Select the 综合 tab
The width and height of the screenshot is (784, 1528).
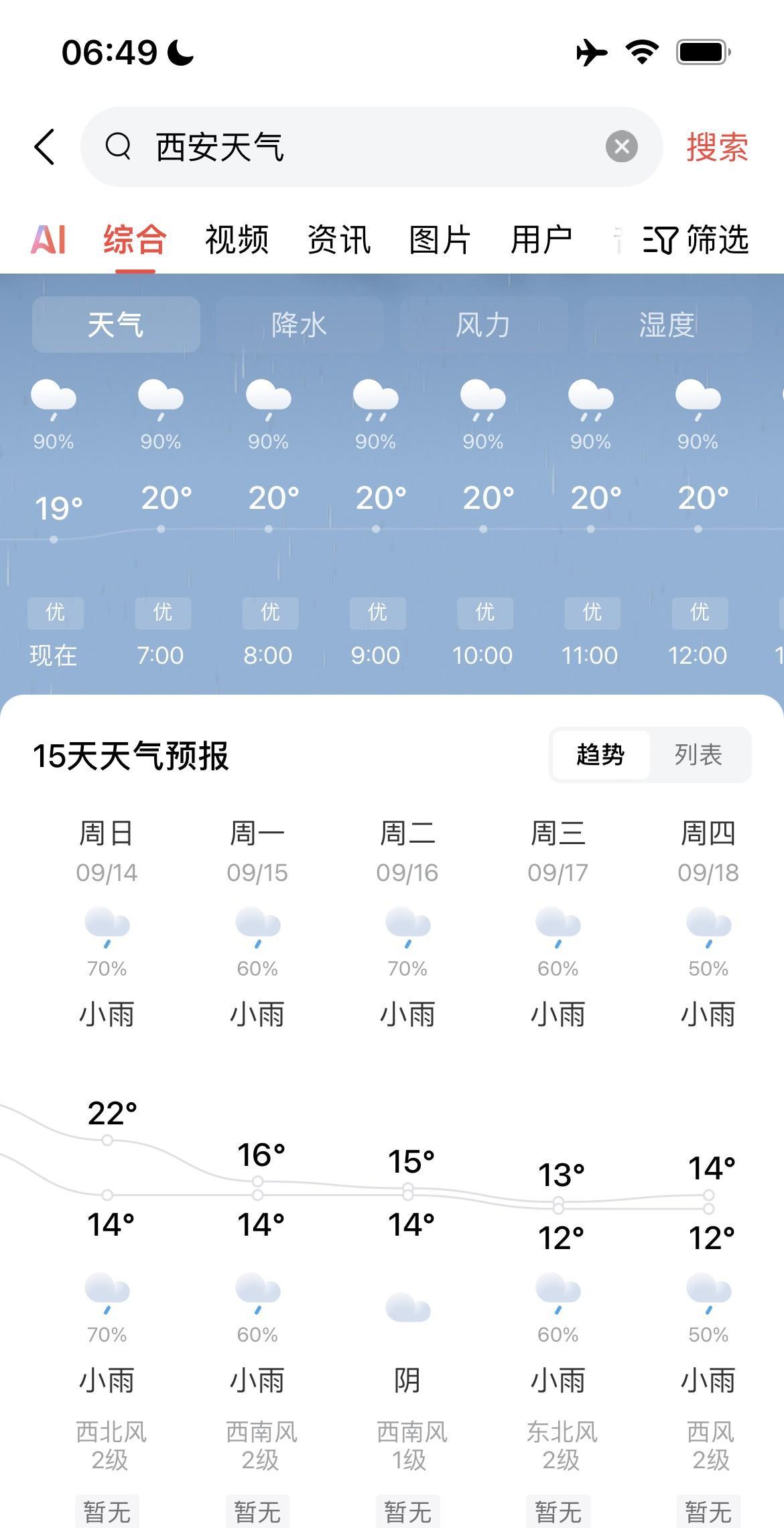click(x=135, y=239)
